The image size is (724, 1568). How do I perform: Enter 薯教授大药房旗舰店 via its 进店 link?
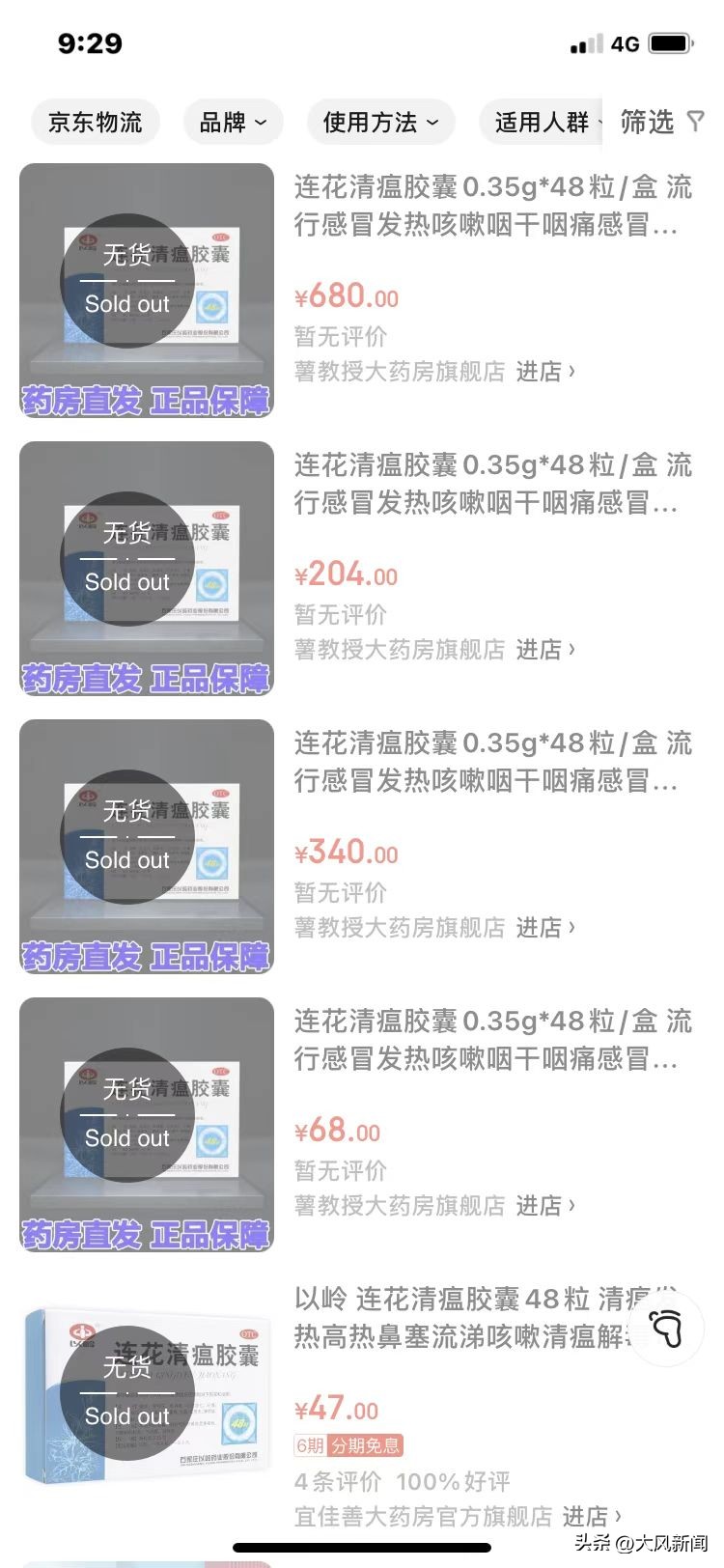click(x=539, y=371)
